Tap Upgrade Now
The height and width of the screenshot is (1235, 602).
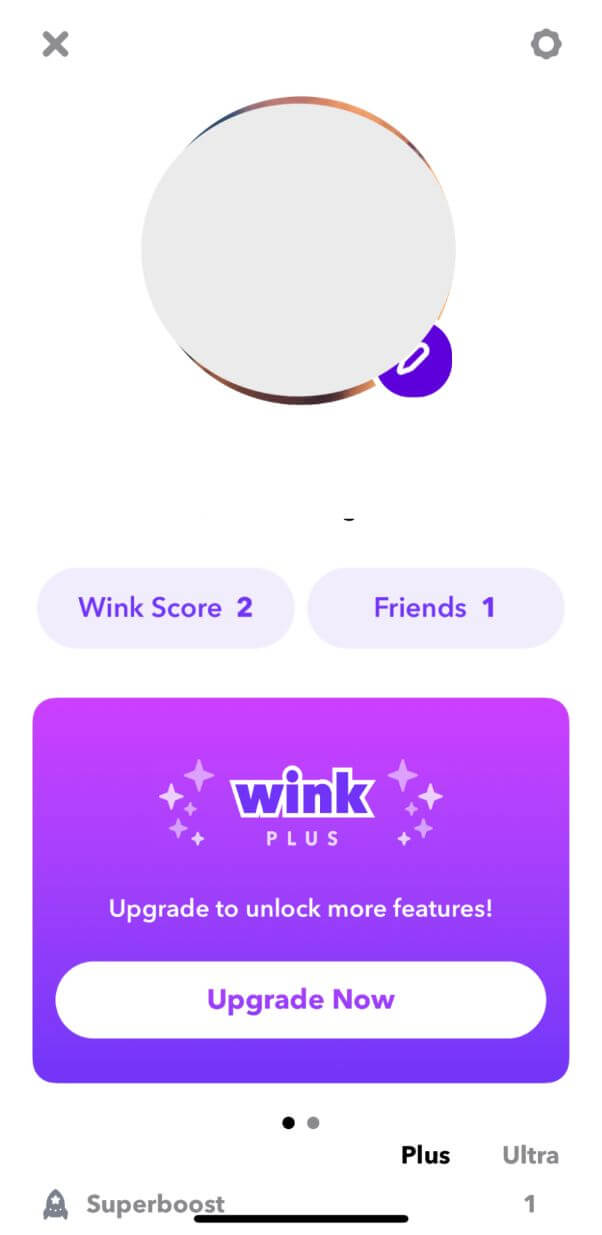tap(301, 999)
